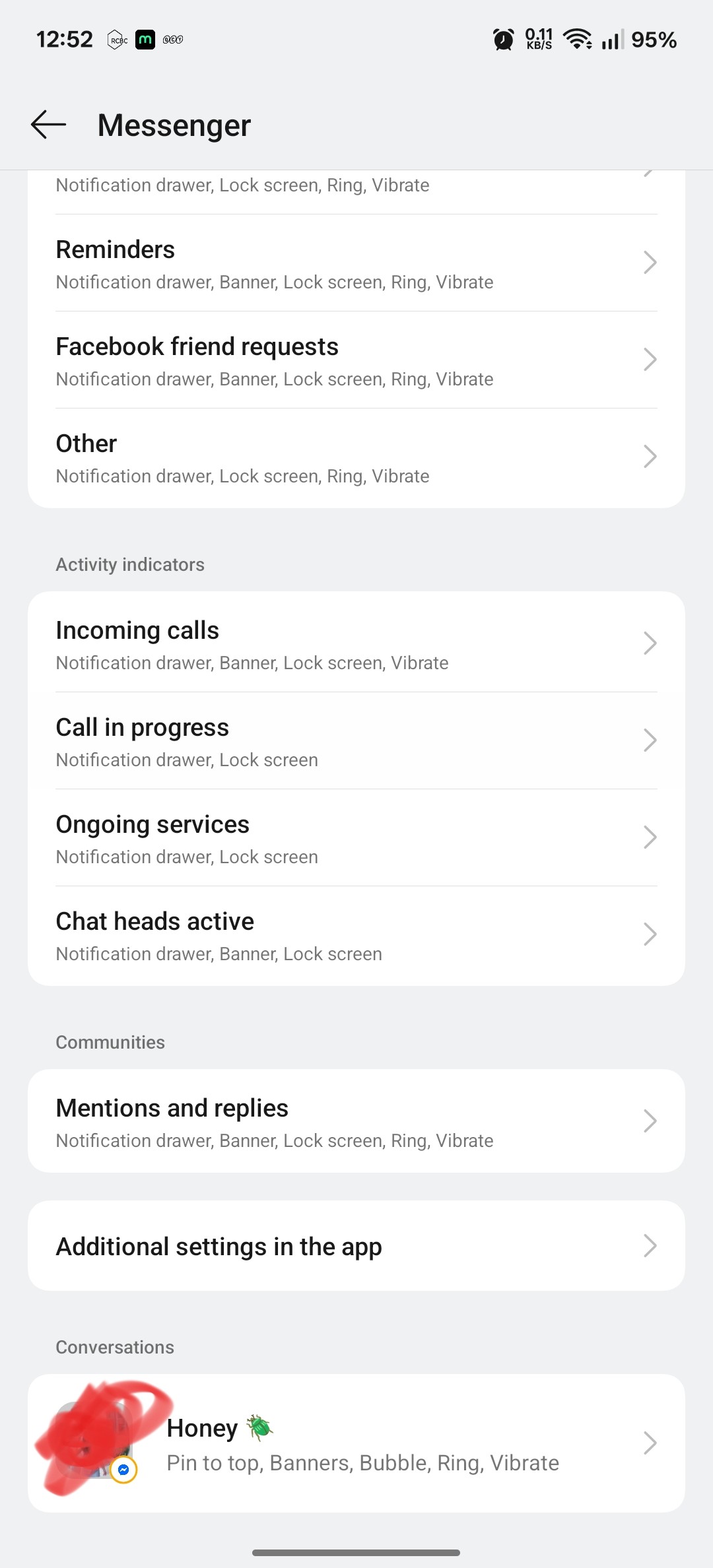The height and width of the screenshot is (1568, 713).
Task: Open Incoming calls notification settings
Action: (356, 644)
